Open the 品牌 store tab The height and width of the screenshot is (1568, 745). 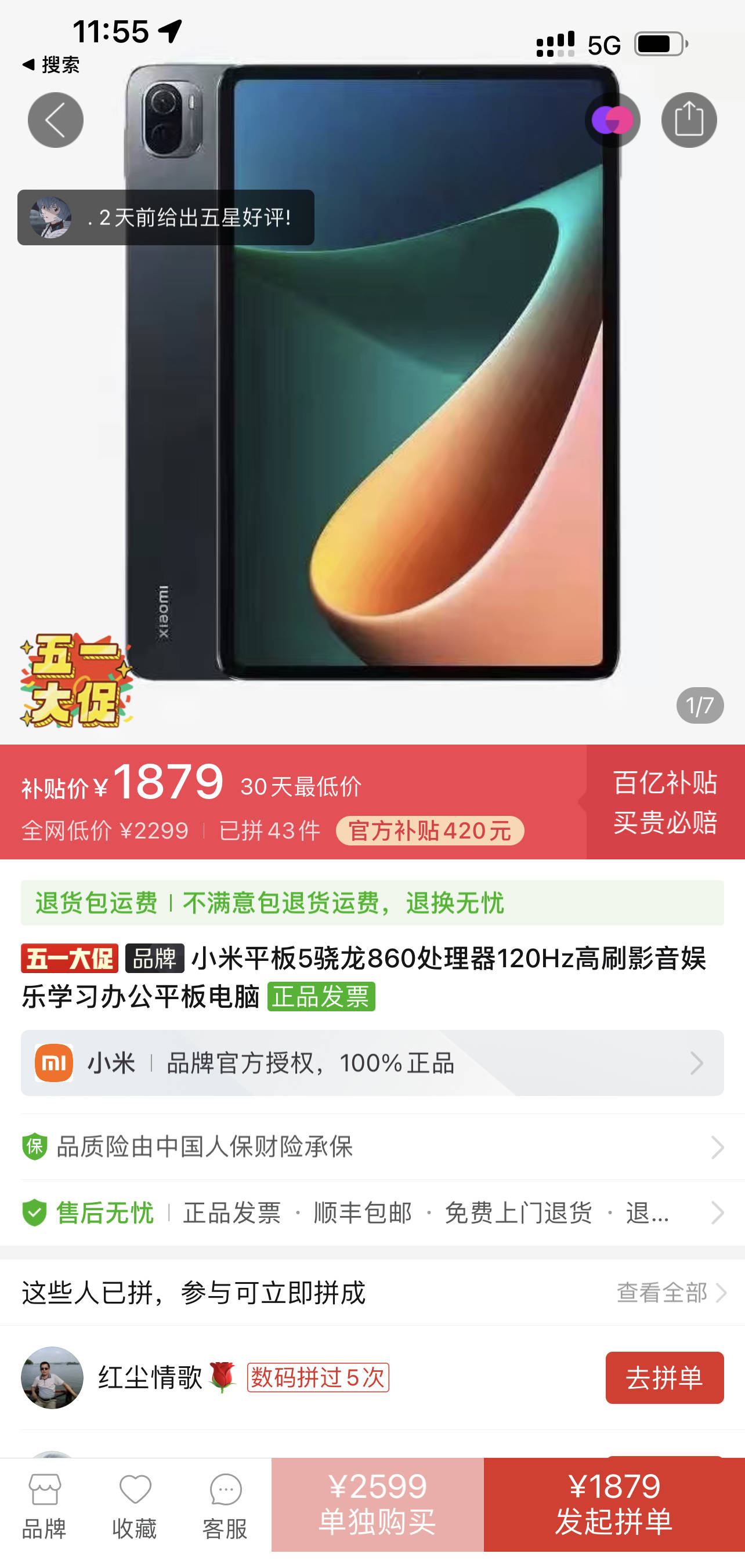[x=45, y=1506]
